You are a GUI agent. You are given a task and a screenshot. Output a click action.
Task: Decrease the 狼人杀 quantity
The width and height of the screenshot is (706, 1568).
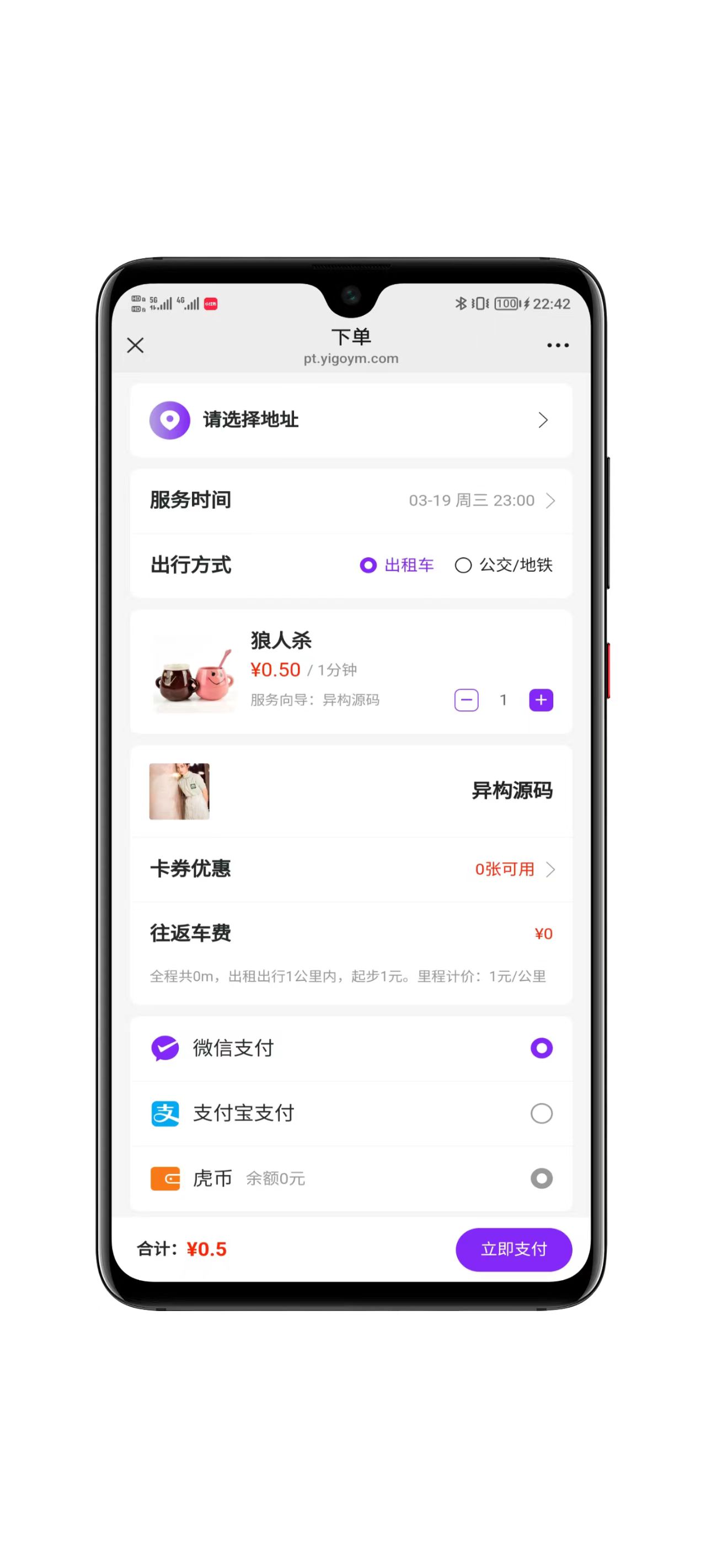tap(466, 700)
